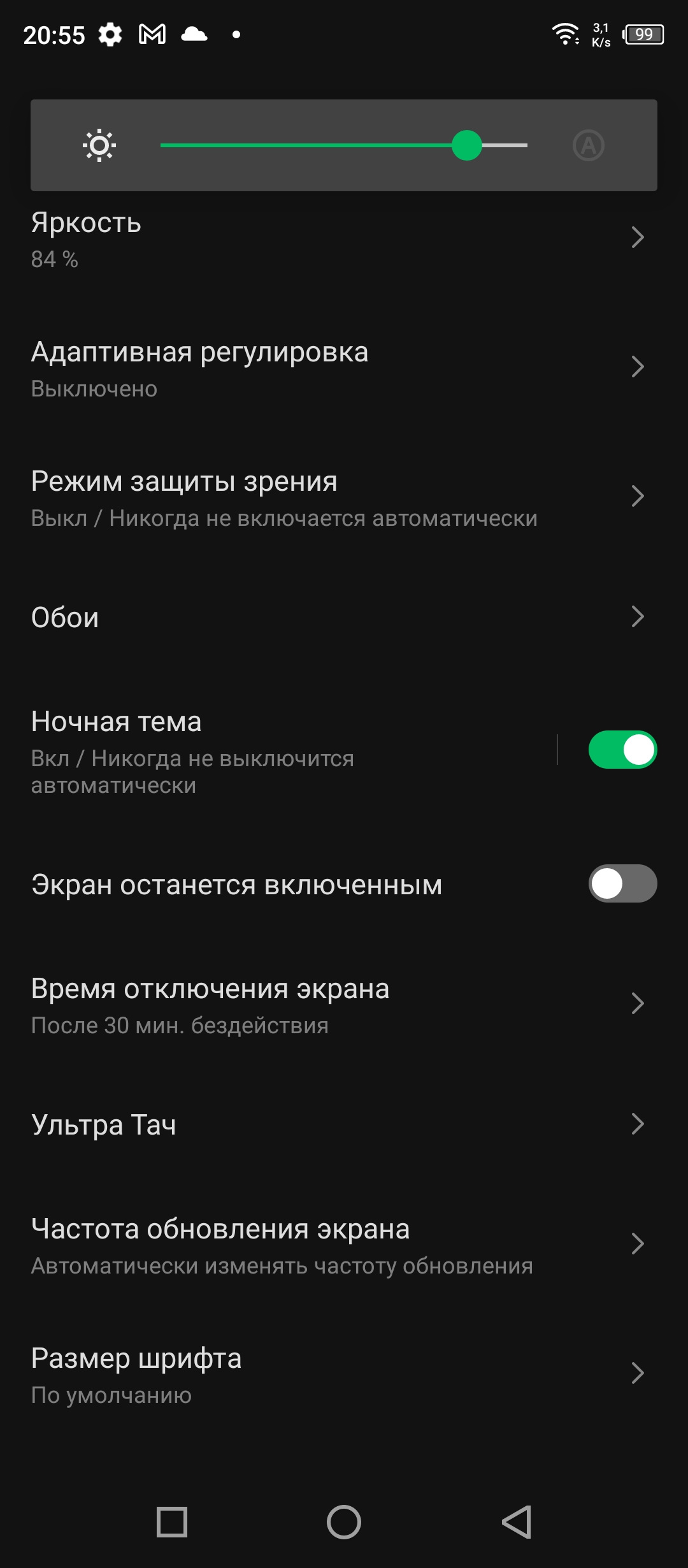This screenshot has height=1568, width=688.
Task: Tap the brightness slider track
Action: (x=344, y=145)
